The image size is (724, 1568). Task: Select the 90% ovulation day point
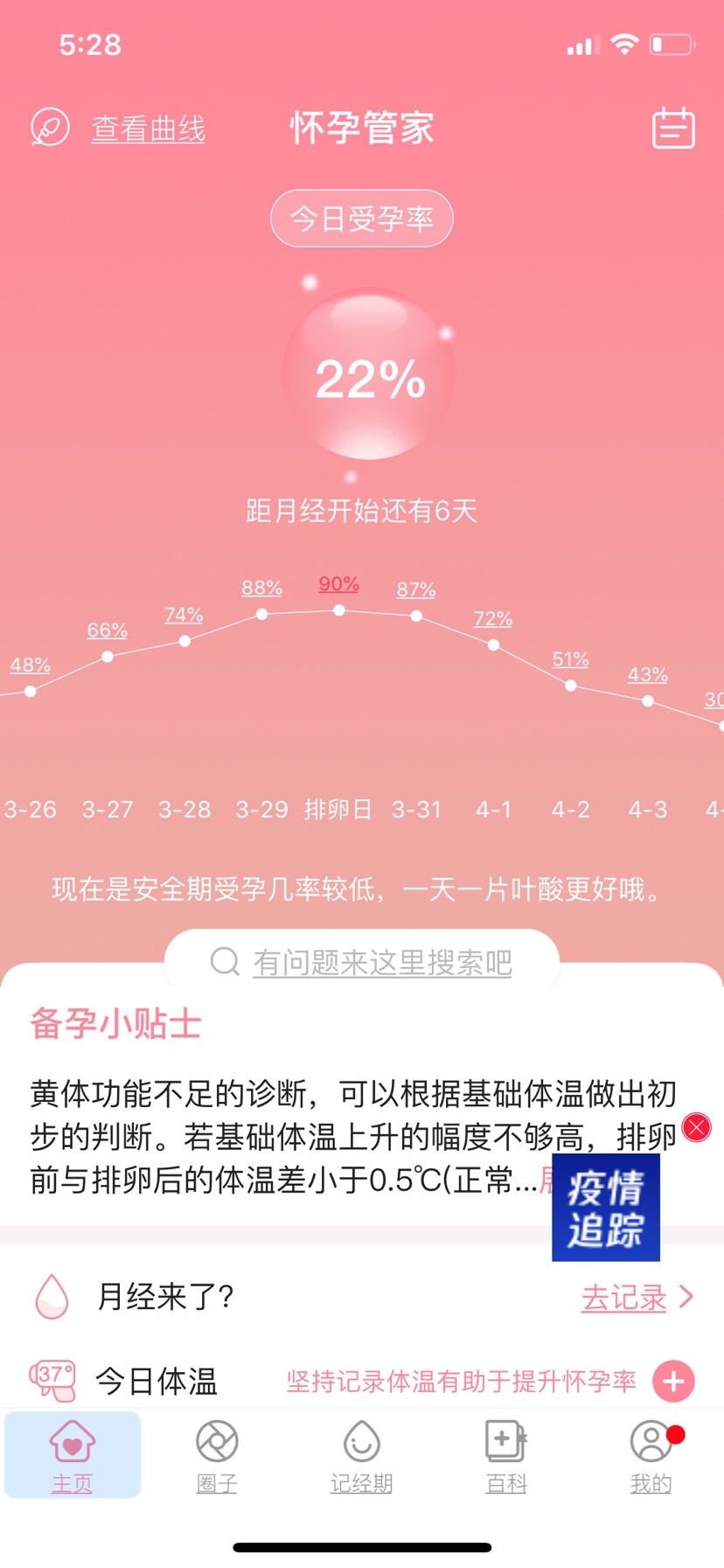339,610
